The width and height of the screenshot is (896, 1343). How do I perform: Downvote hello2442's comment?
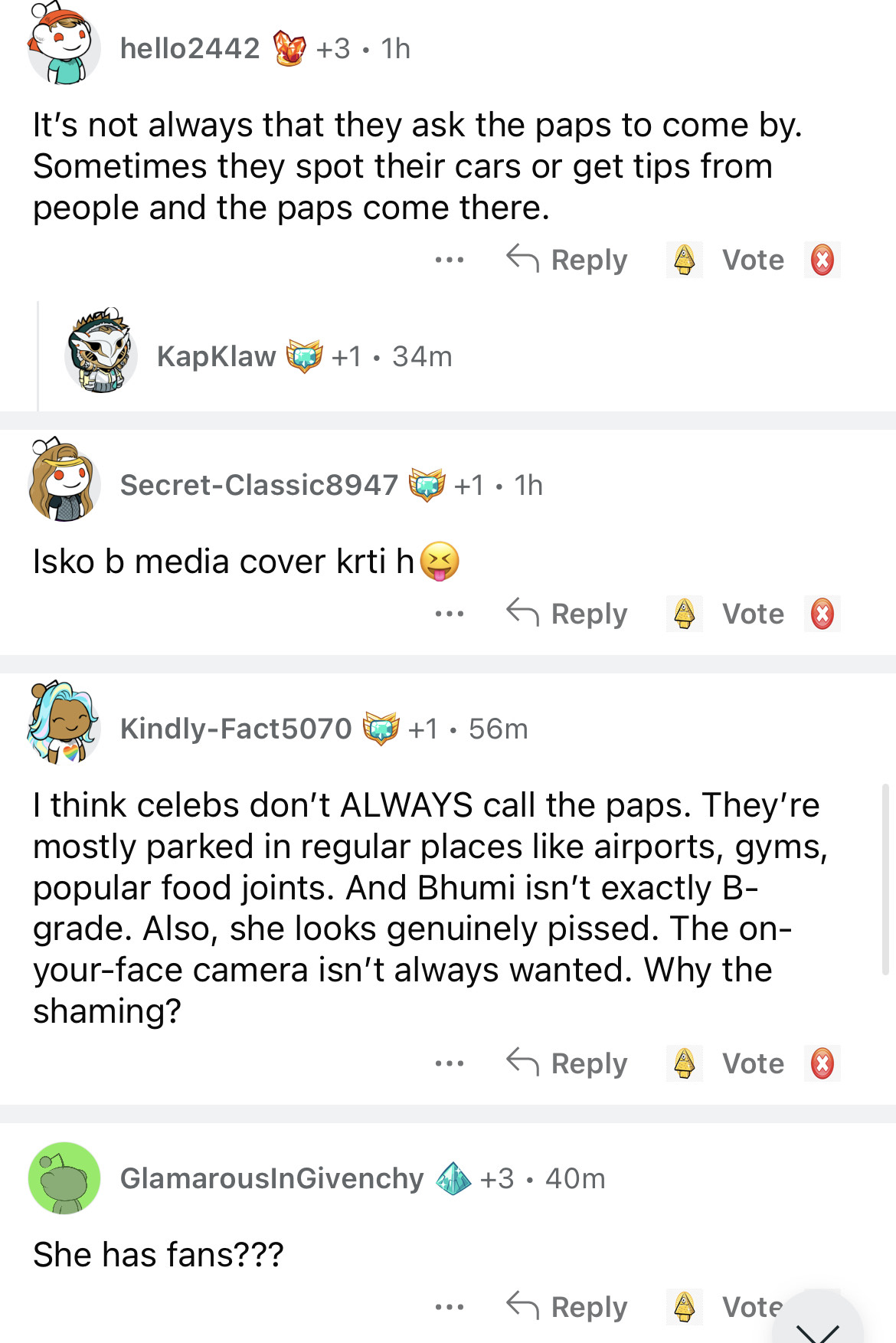click(822, 260)
